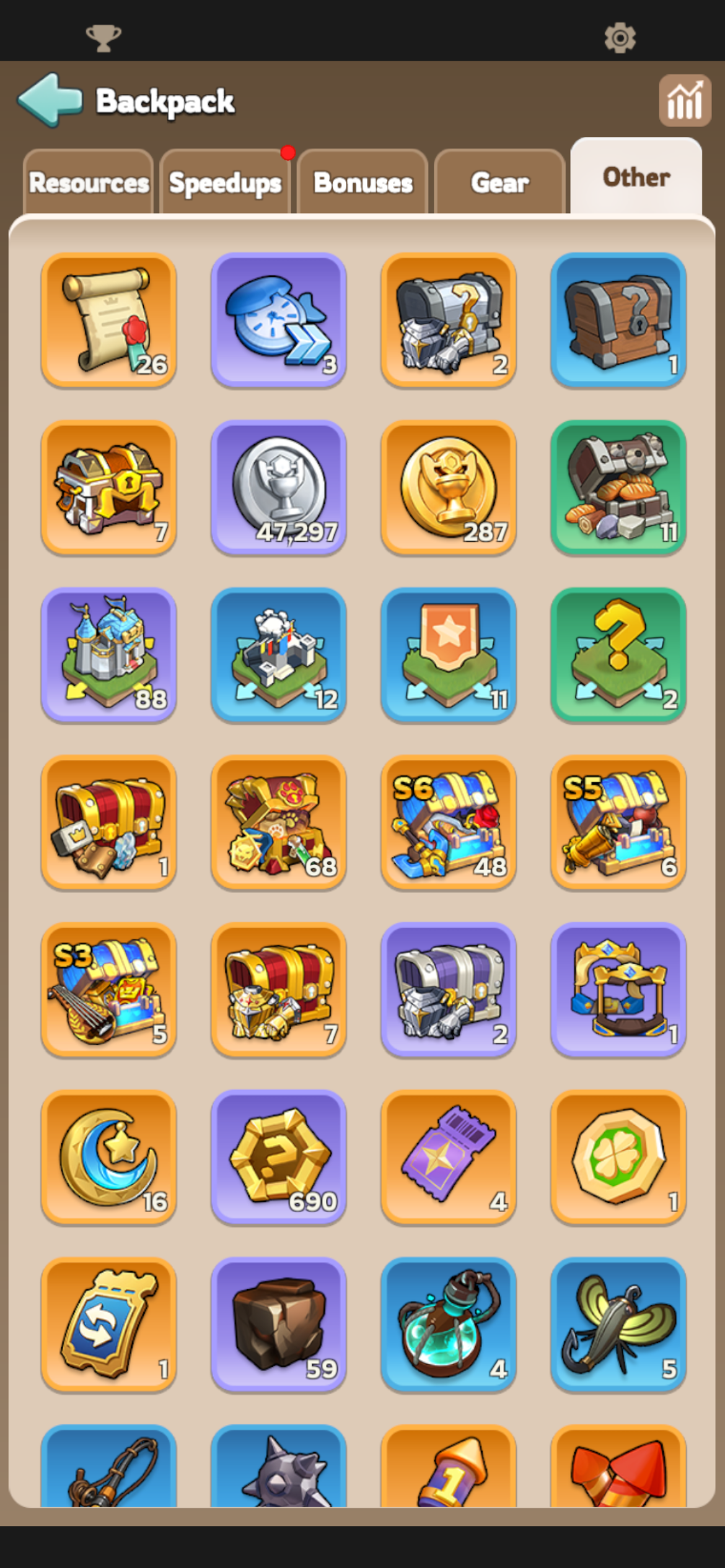Select the gold hexagon token with 690

pyautogui.click(x=279, y=1157)
